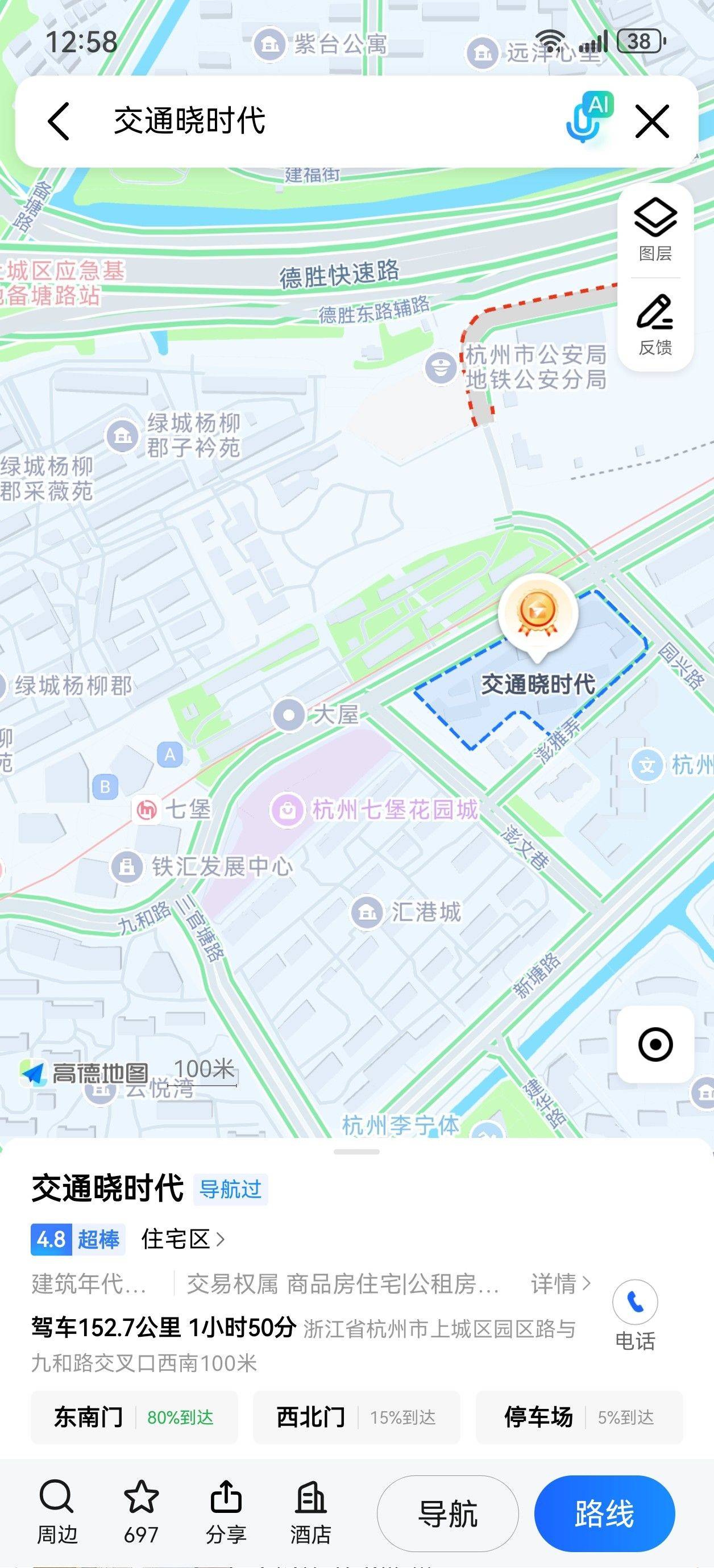View 详情 details of the property
Viewport: 714px width, 1568px height.
tap(561, 1283)
